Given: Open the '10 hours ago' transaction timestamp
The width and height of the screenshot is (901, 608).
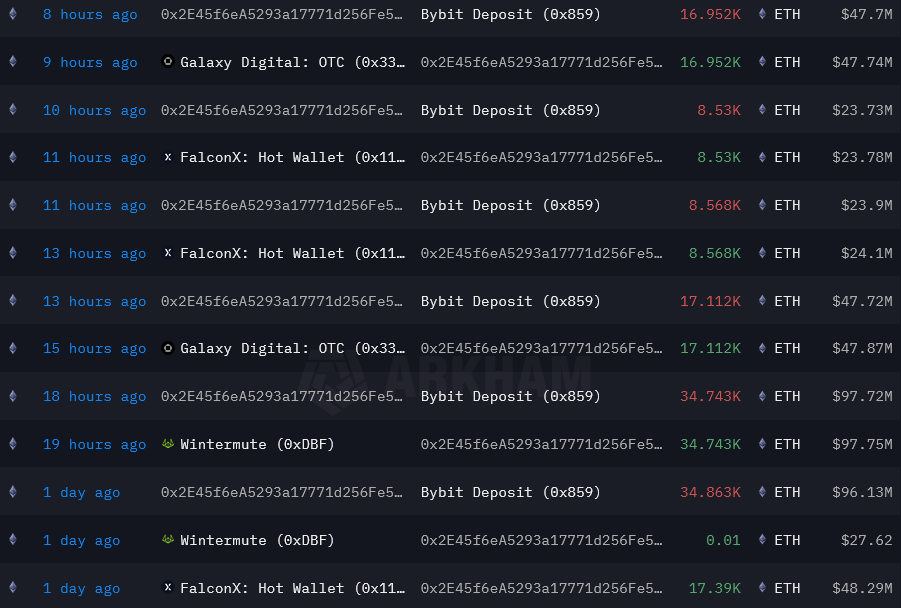Looking at the screenshot, I should (x=94, y=110).
